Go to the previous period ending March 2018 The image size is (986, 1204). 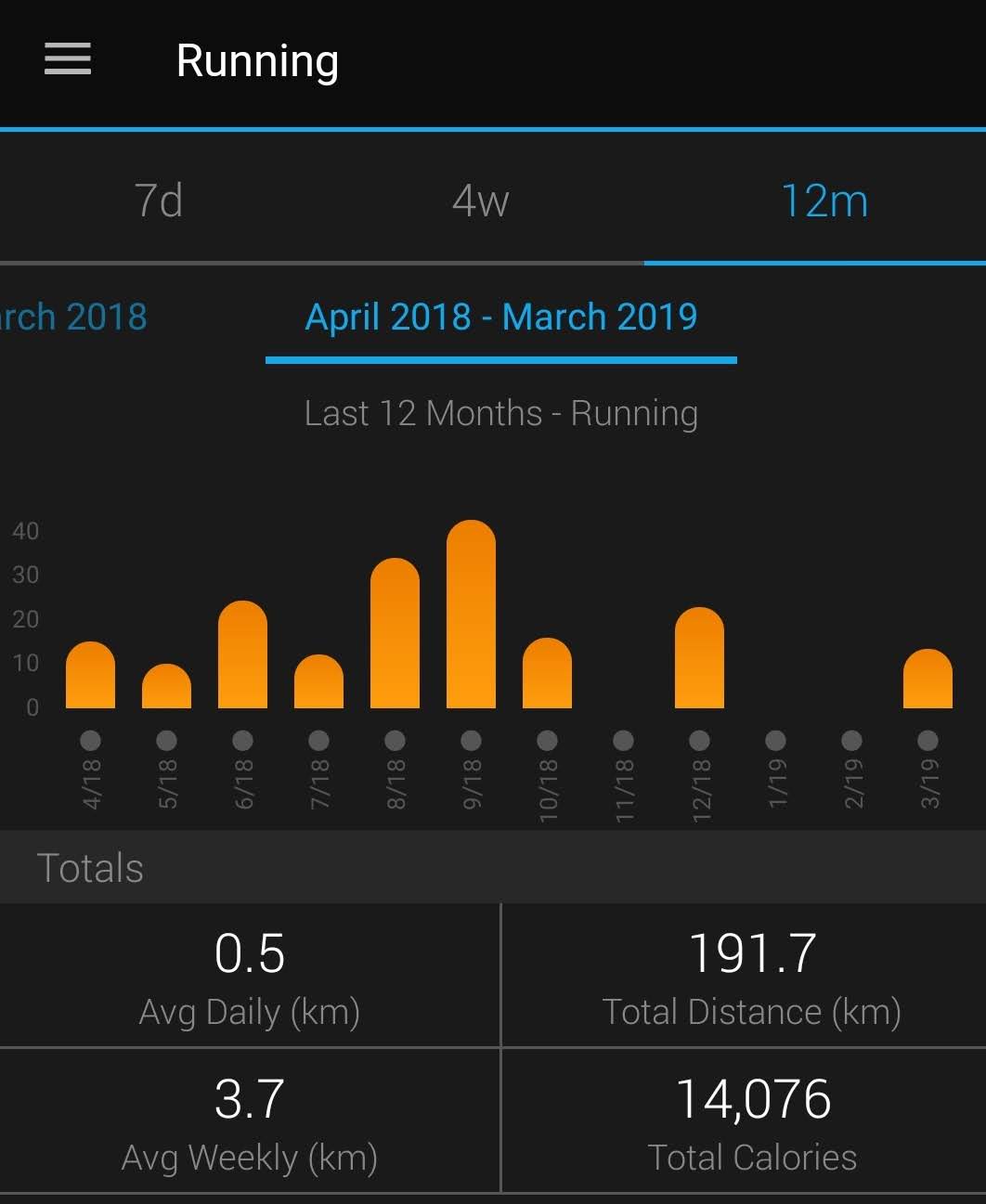pyautogui.click(x=72, y=317)
